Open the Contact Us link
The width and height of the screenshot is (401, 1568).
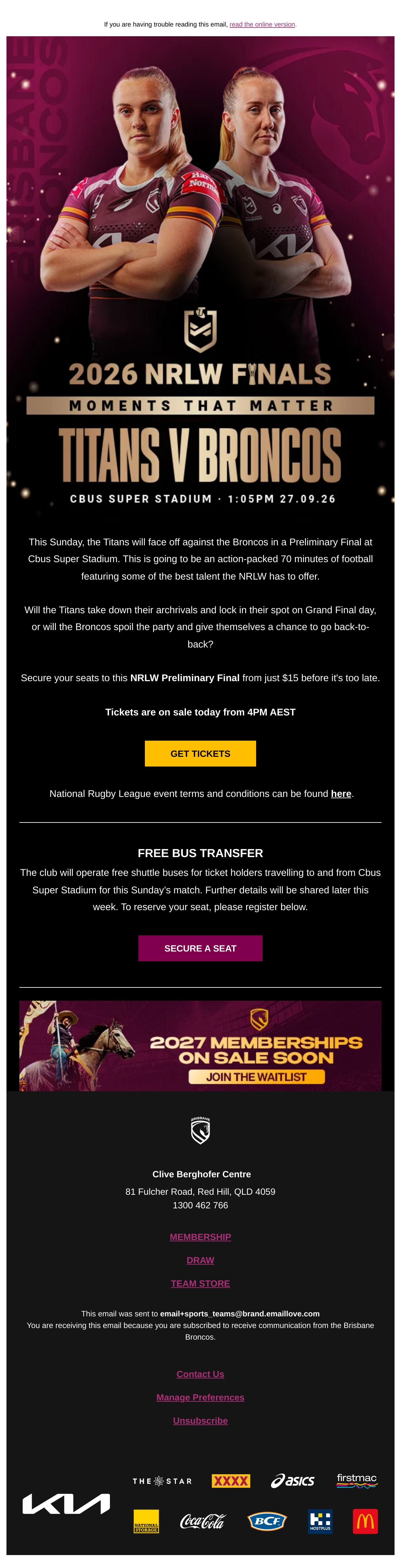(200, 1374)
